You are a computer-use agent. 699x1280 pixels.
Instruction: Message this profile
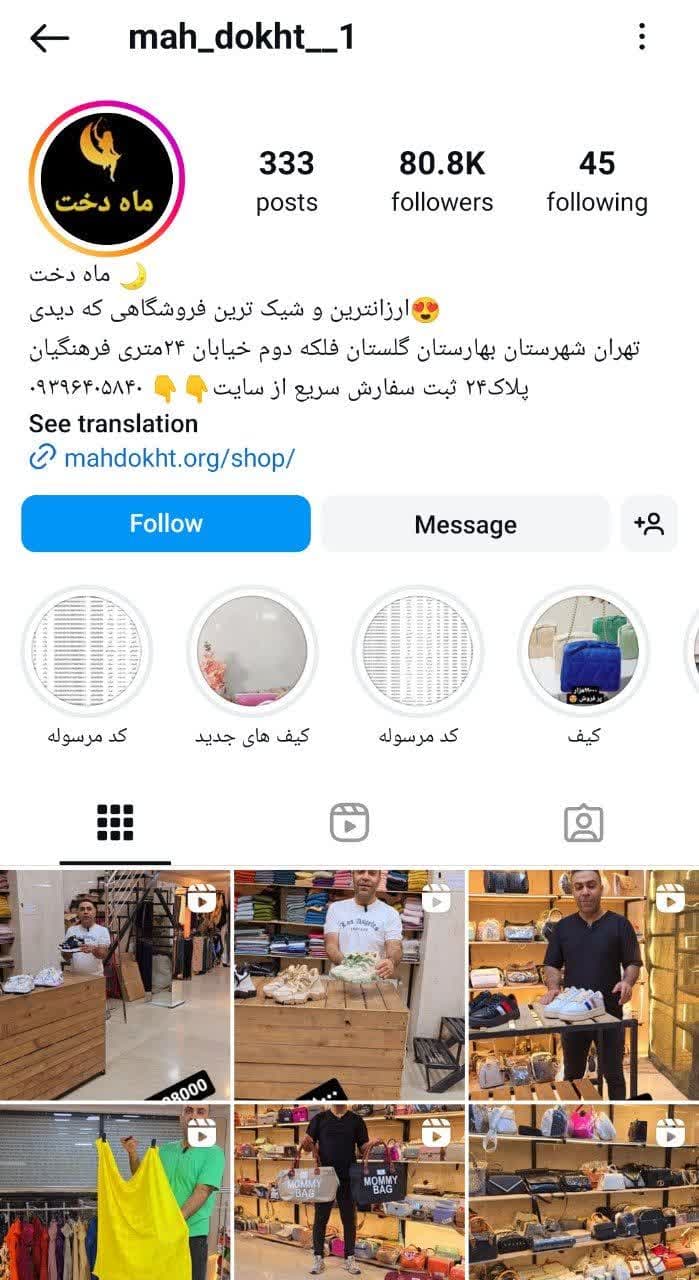[x=465, y=524]
